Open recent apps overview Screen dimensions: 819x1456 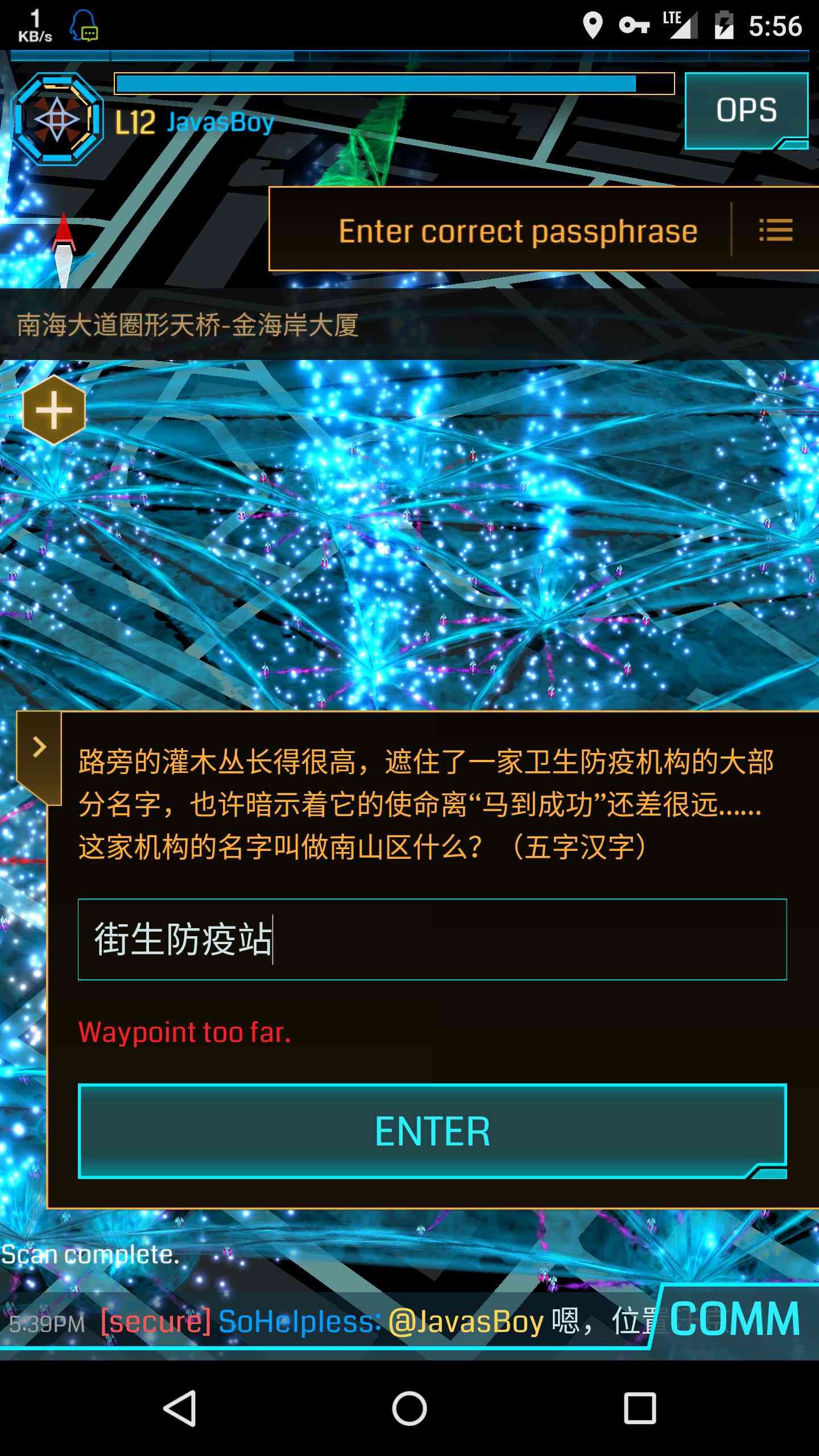click(639, 1408)
